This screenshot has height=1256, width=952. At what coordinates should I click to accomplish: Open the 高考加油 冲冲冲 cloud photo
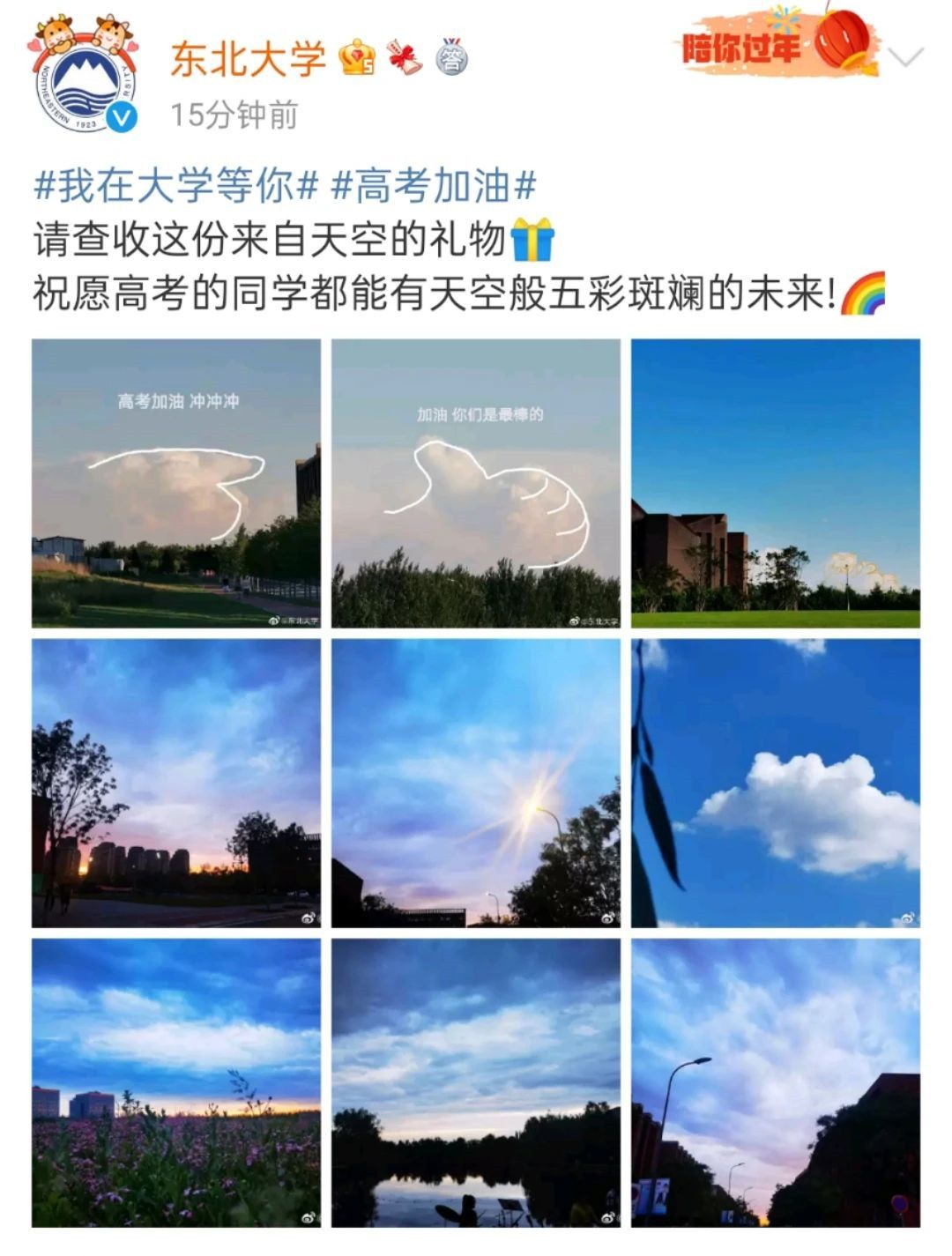[176, 483]
